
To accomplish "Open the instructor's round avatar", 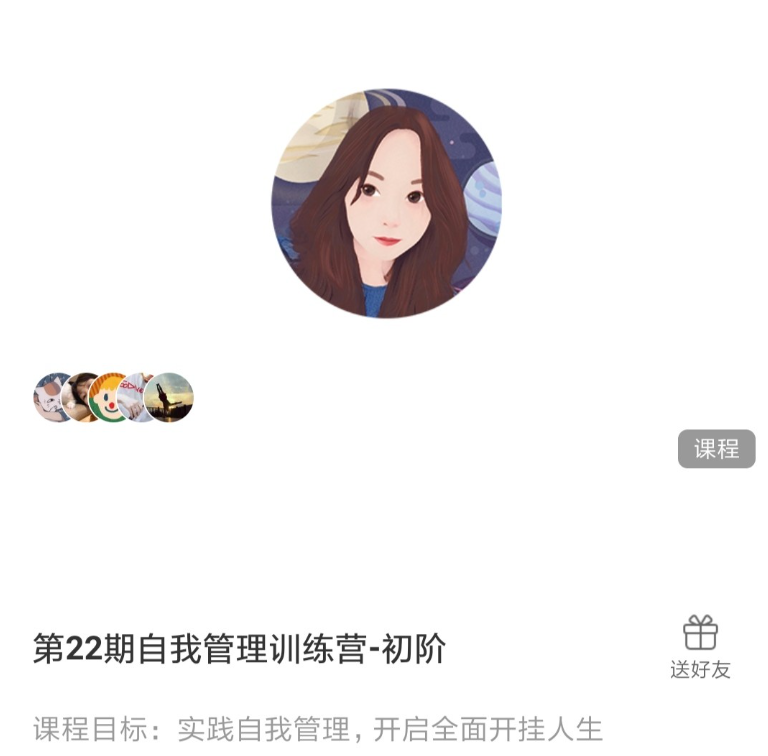I will pyautogui.click(x=386, y=203).
